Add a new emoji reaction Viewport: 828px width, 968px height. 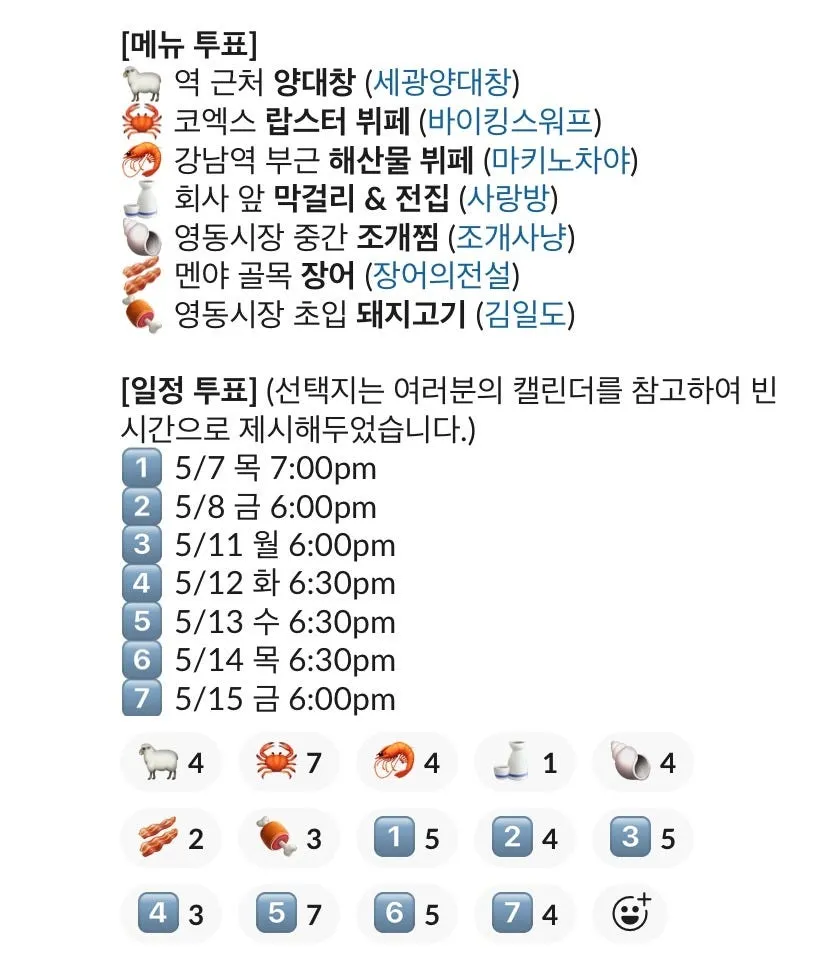tap(636, 913)
